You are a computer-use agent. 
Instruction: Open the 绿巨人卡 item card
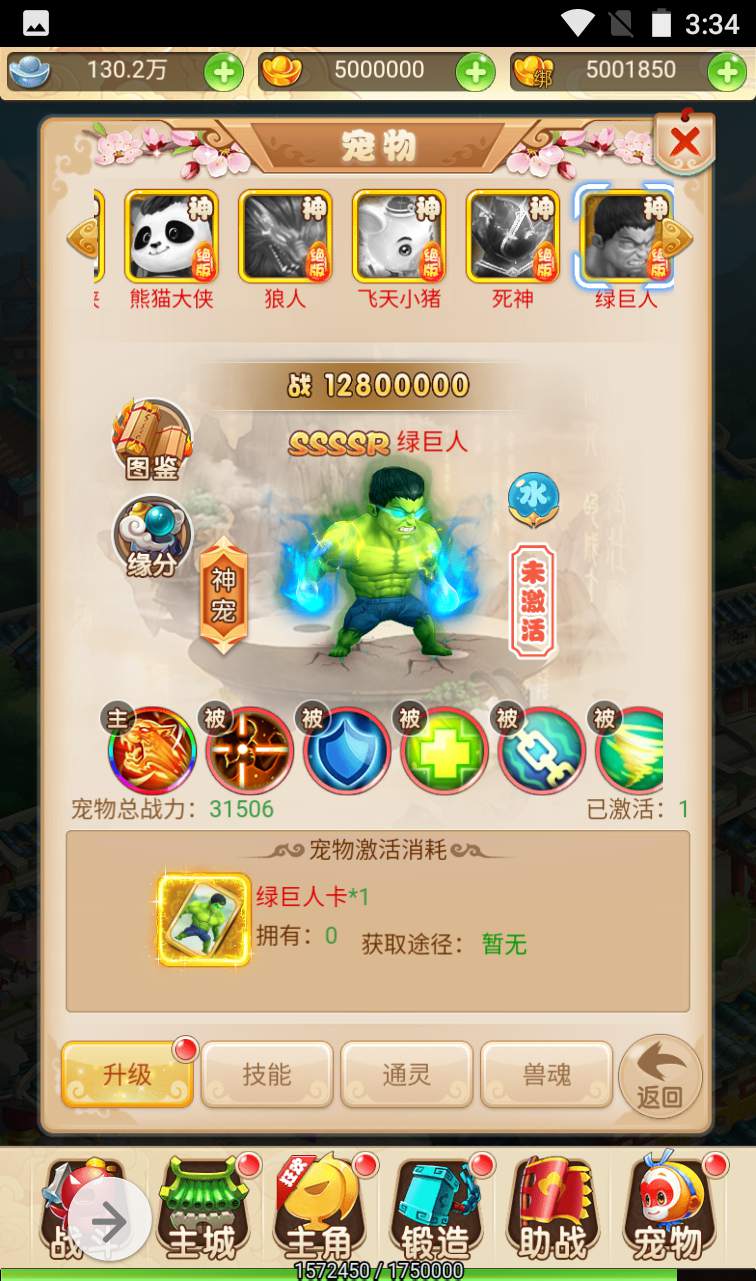click(204, 920)
